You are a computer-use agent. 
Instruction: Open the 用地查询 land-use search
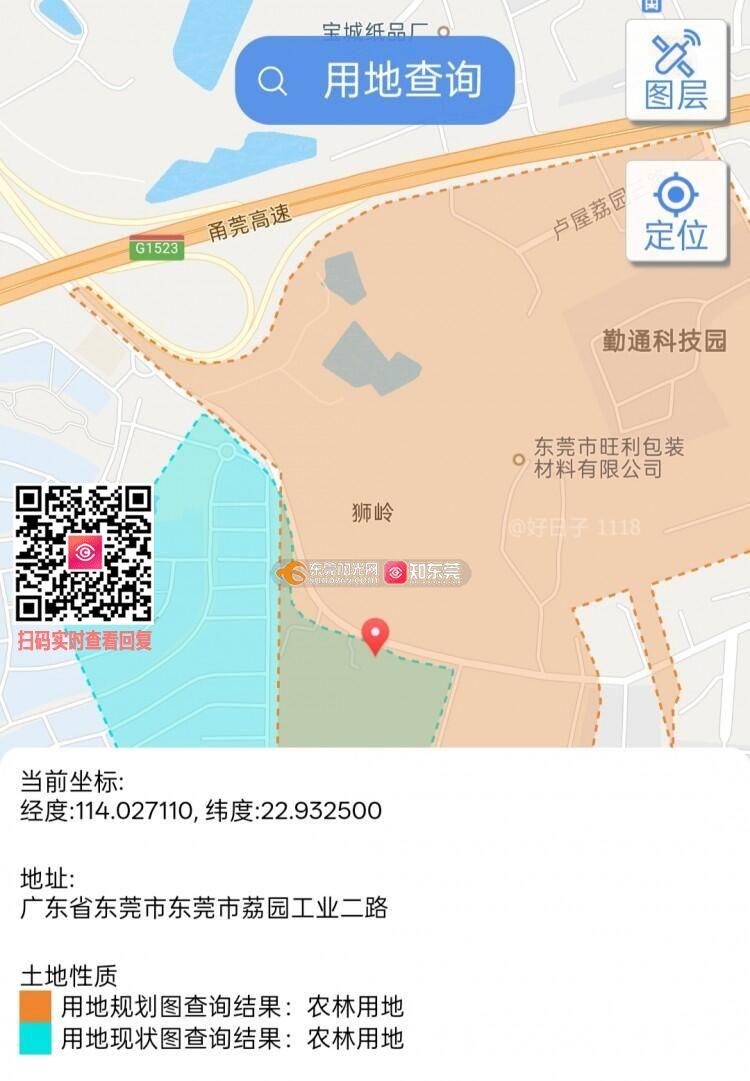[375, 81]
